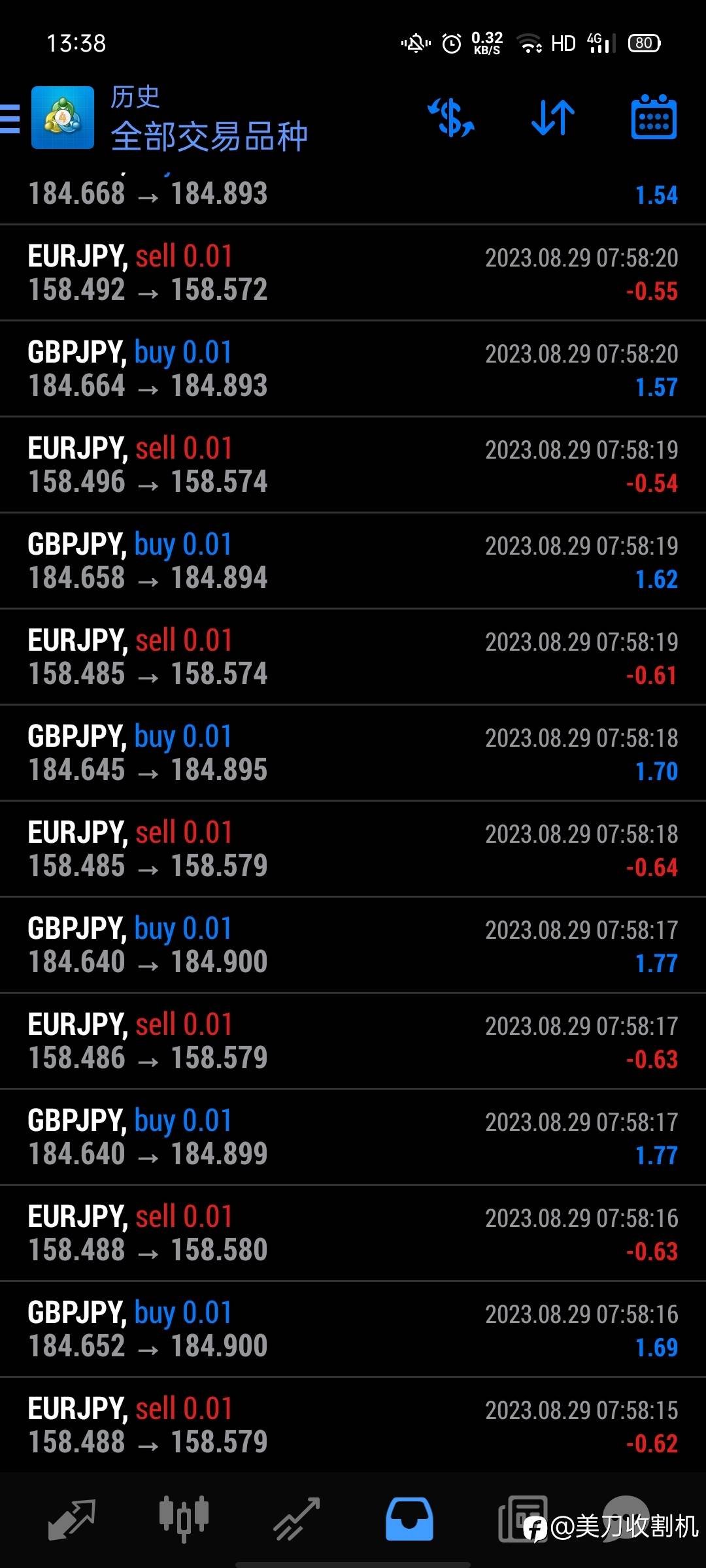Image resolution: width=706 pixels, height=1568 pixels.
Task: Show details for GBPJPY buy with 1.70 profit
Action: (x=353, y=753)
